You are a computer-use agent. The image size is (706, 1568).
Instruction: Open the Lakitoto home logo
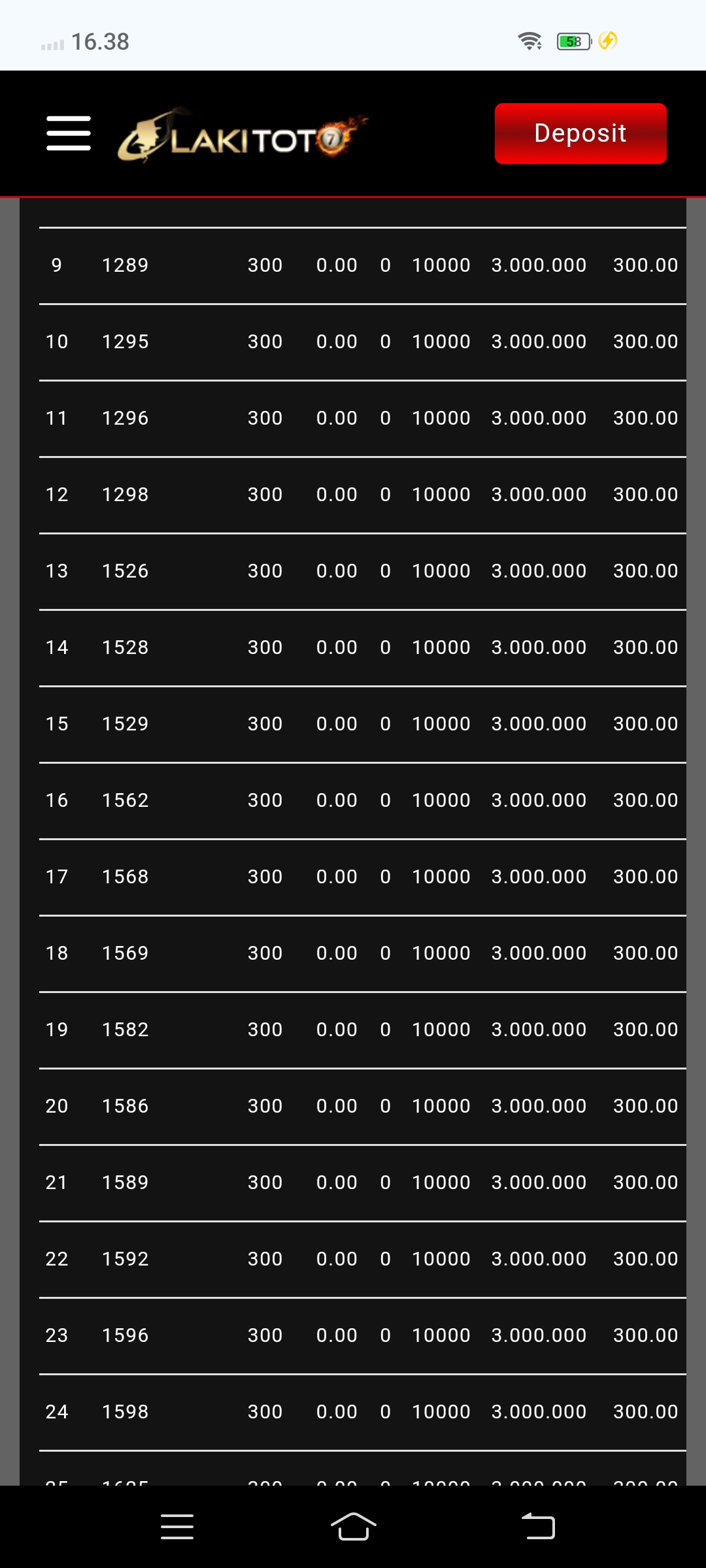pyautogui.click(x=242, y=136)
